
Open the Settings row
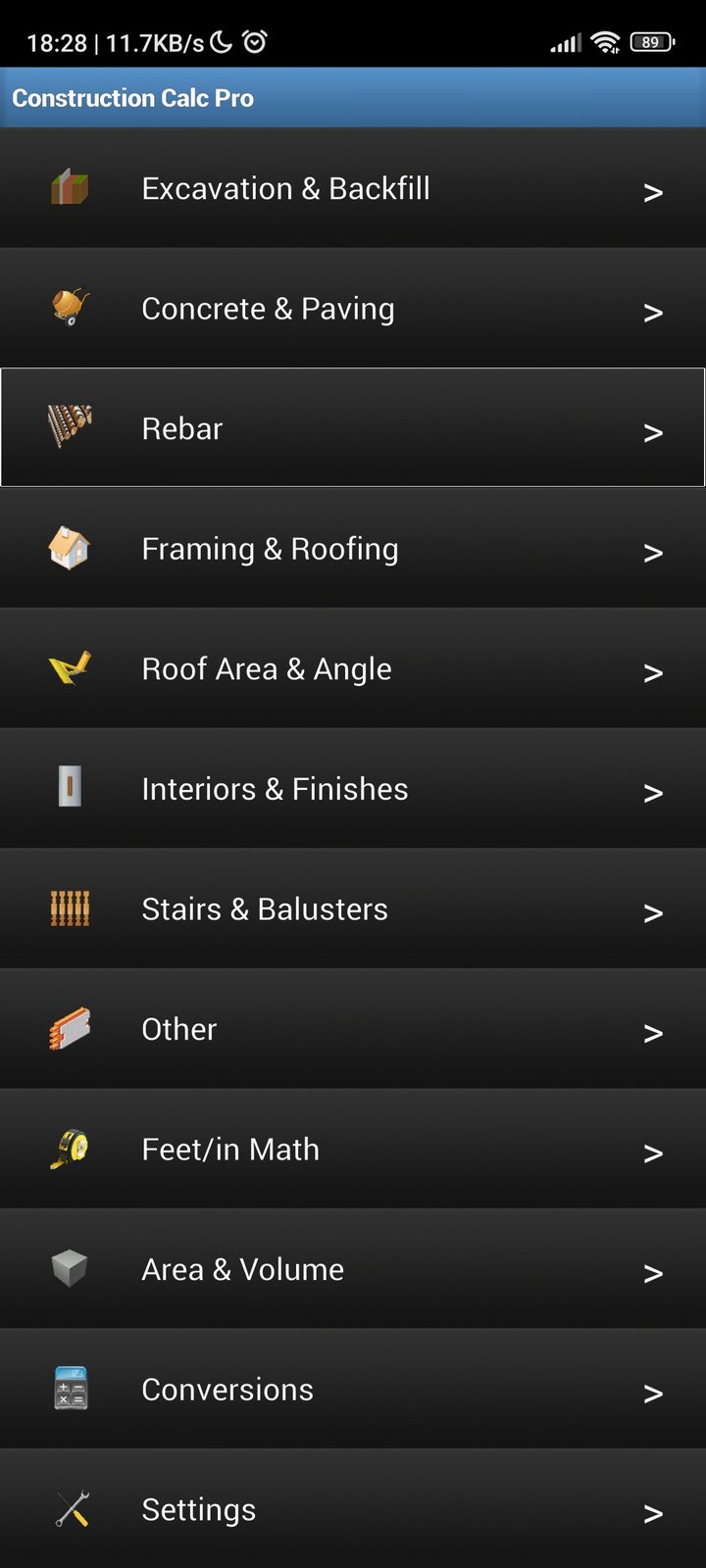point(353,1509)
